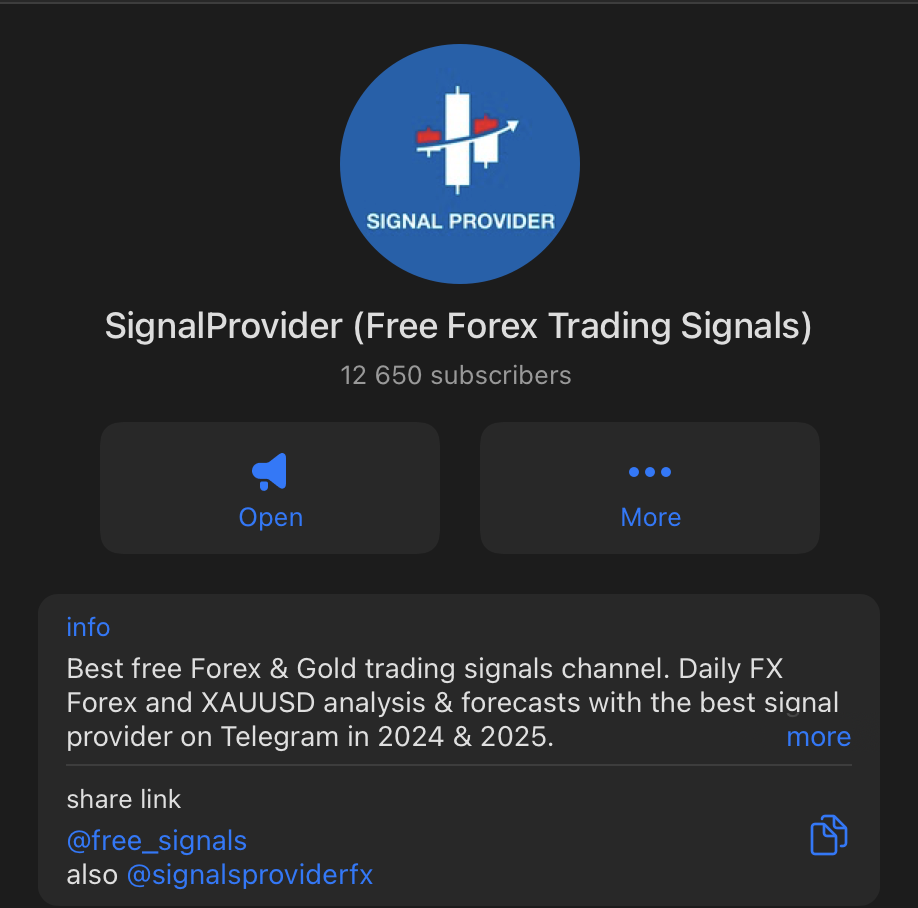Open the @free_signals link

point(157,841)
